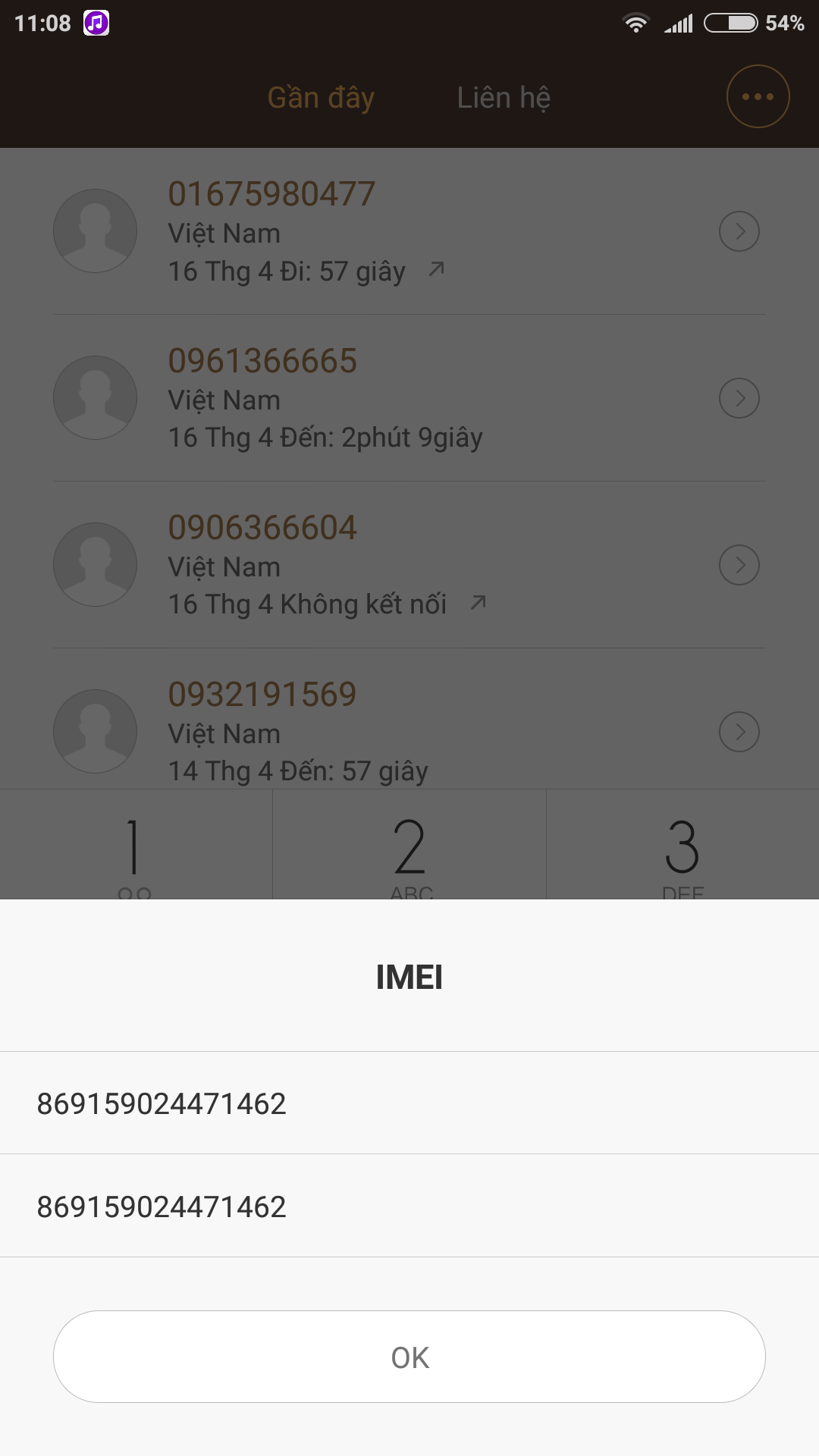Expand details for 01675980477 call entry
Image resolution: width=819 pixels, height=1456 pixels.
pyautogui.click(x=739, y=231)
